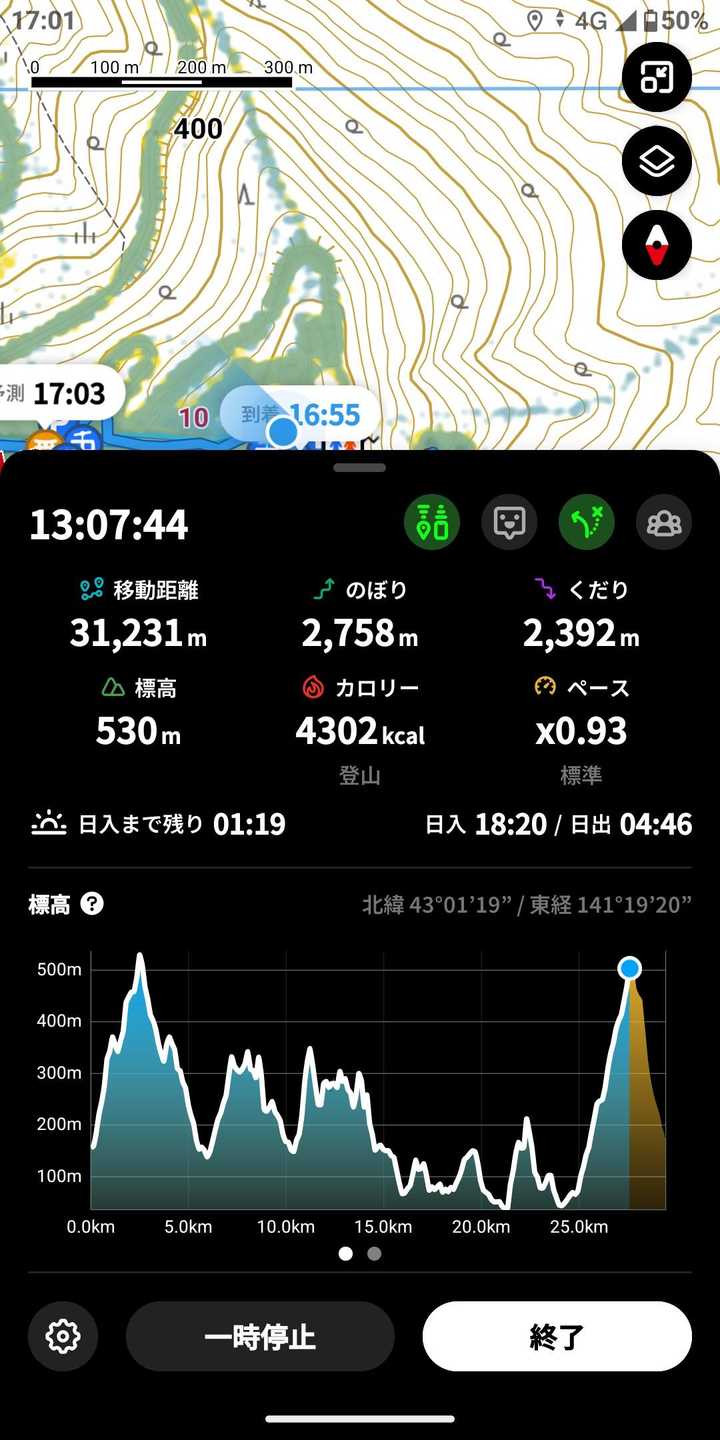Image resolution: width=720 pixels, height=1440 pixels.
Task: Tap the 17:03 predicted time bubble
Action: click(x=60, y=393)
